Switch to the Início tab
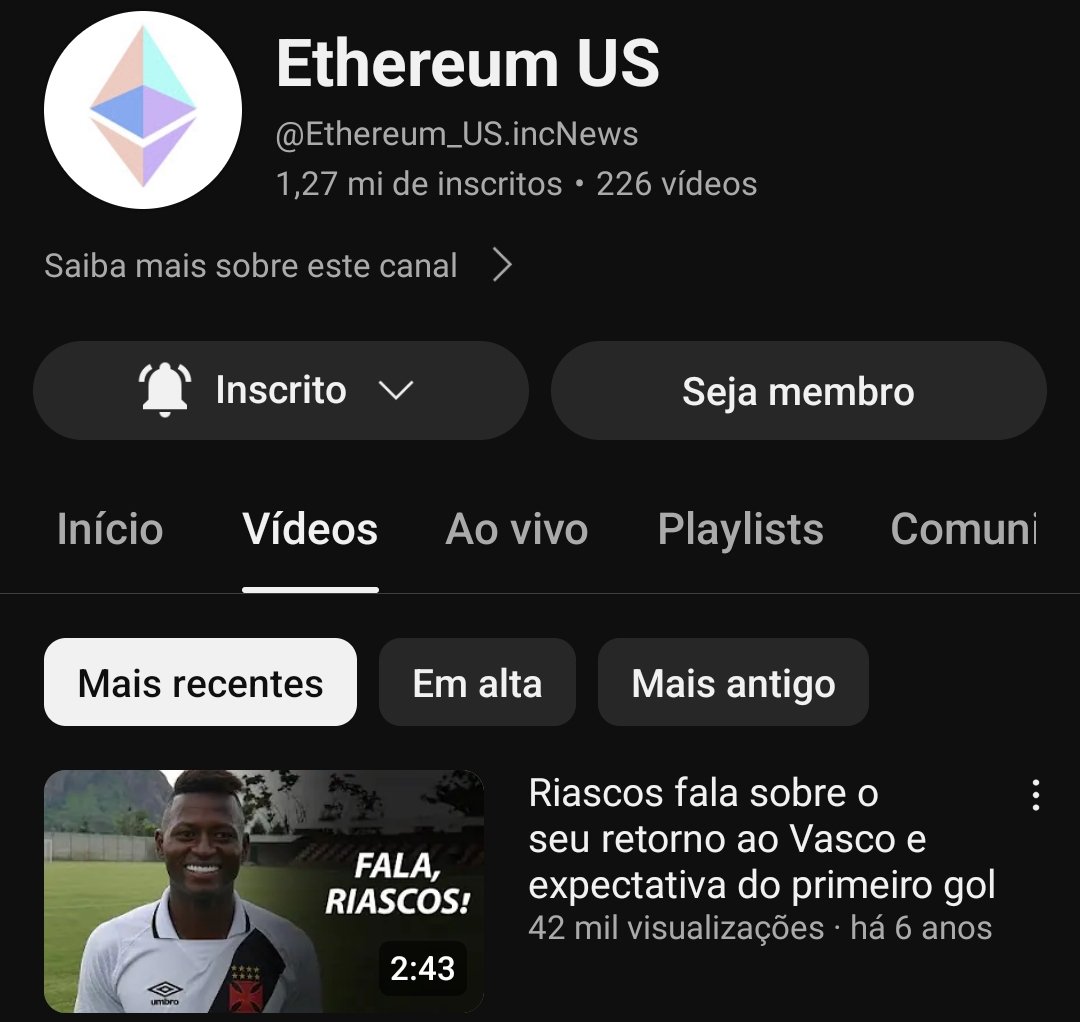Screen dimensions: 1080x1022 tap(110, 529)
